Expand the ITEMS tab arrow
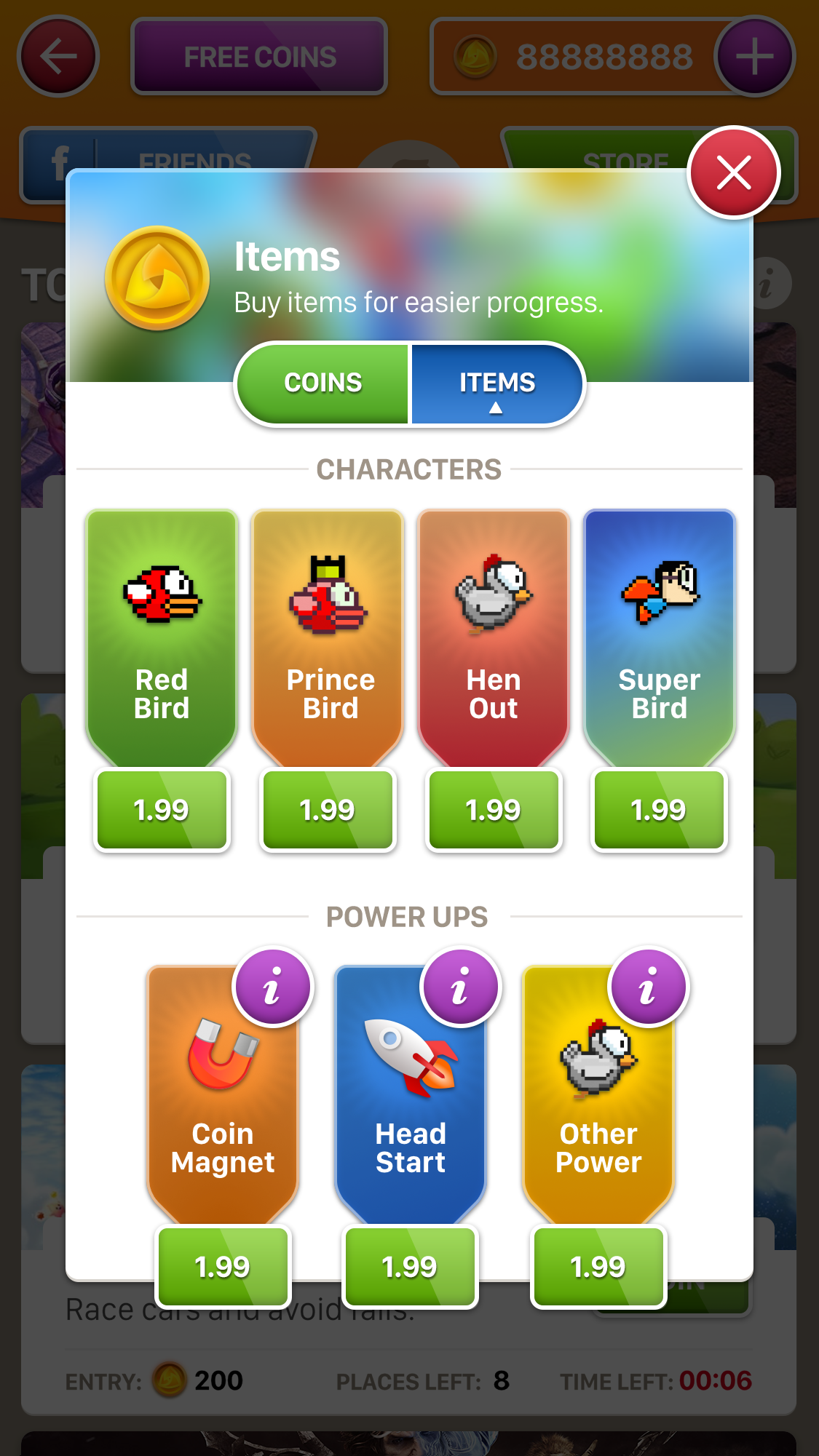Screen dimensions: 819x1456 coord(496,408)
